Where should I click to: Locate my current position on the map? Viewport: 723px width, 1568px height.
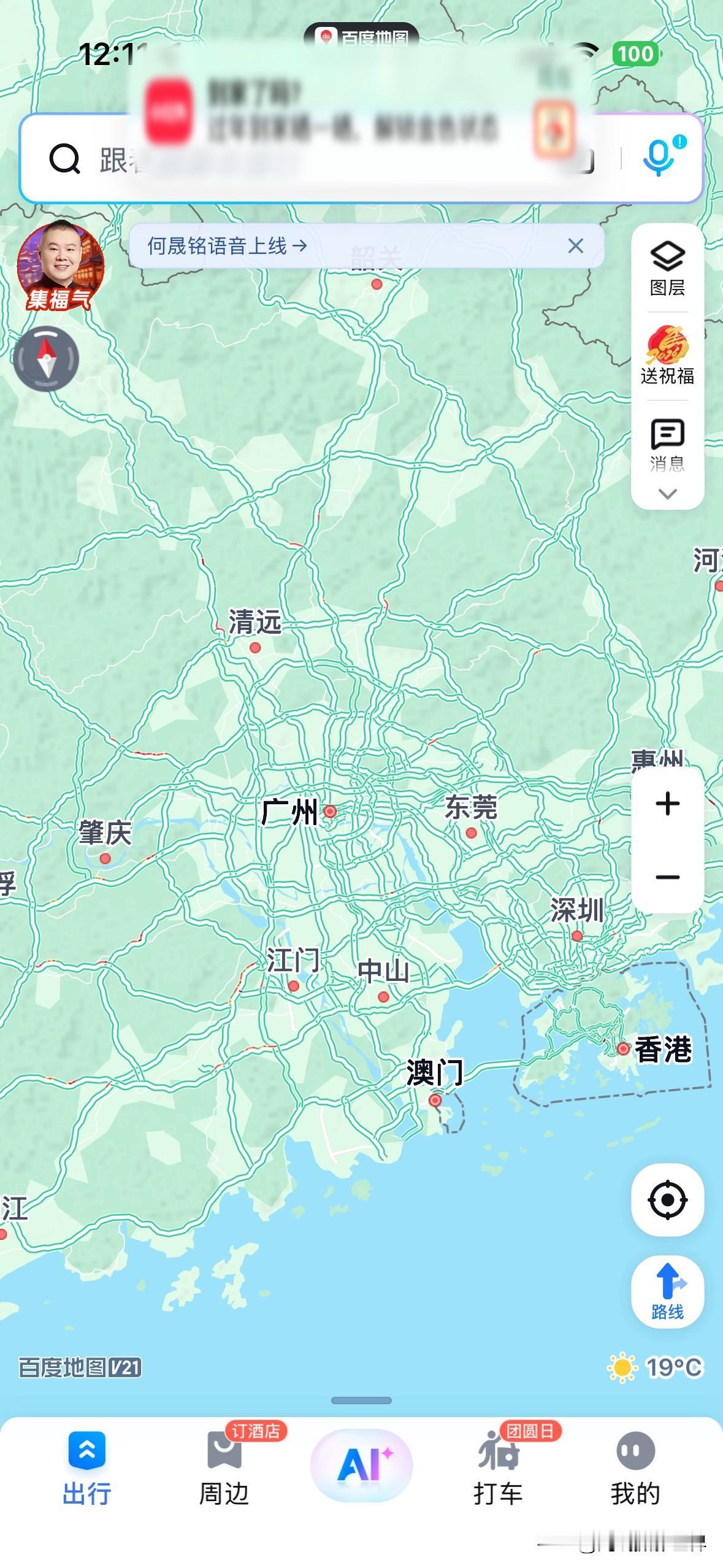[x=667, y=1199]
